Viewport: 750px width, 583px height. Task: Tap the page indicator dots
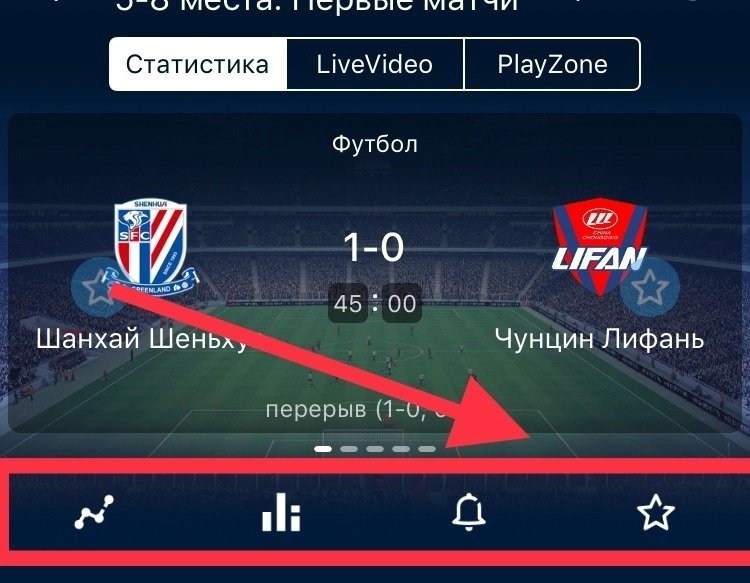[x=375, y=449]
